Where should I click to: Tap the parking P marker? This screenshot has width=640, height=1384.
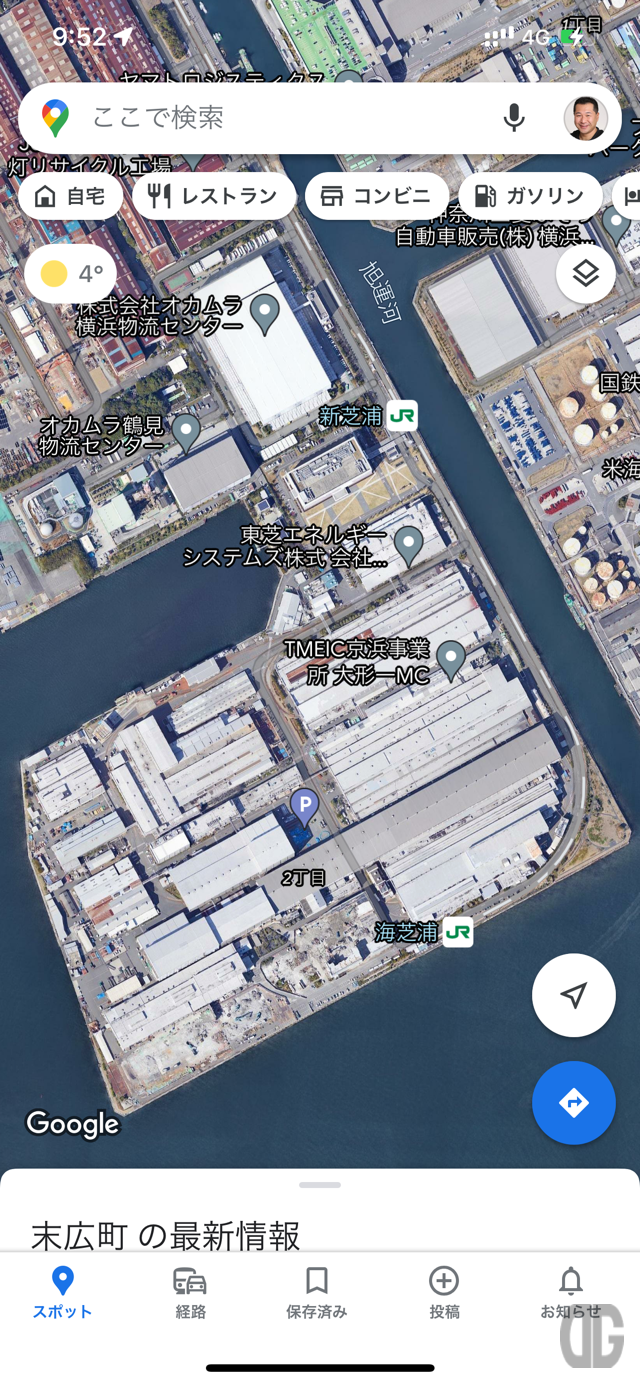(x=304, y=804)
